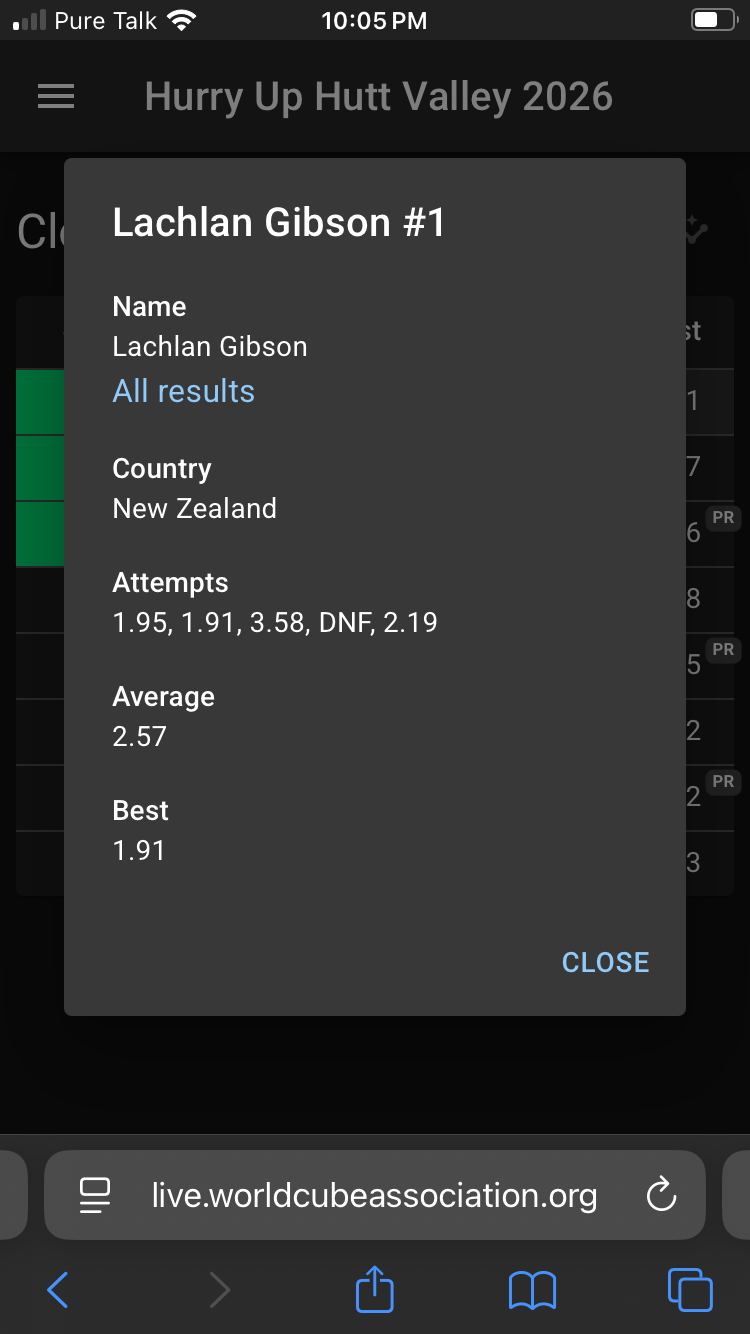Screen dimensions: 750x1334
Task: Open Lachlan Gibson's All results link
Action: [184, 391]
